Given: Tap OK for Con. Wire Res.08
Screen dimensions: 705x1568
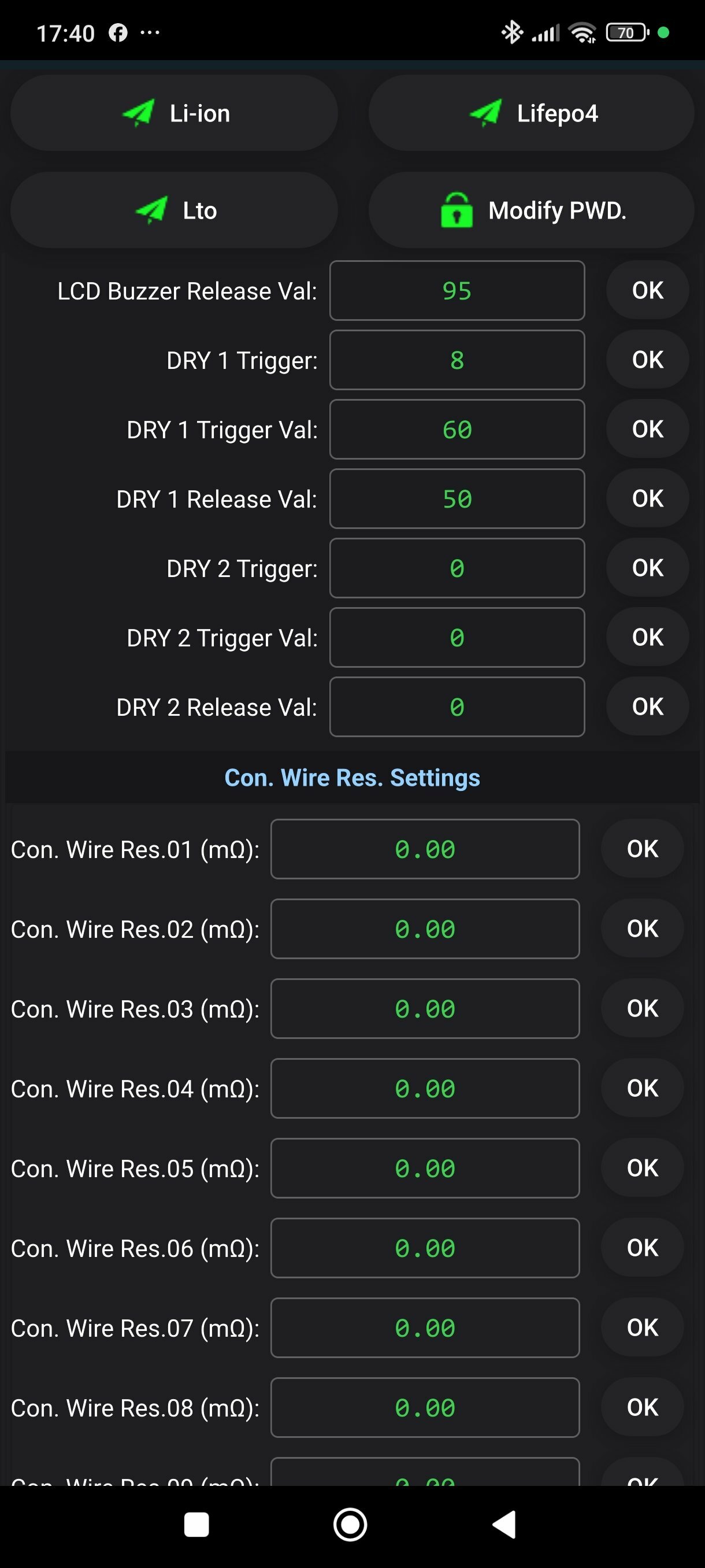Looking at the screenshot, I should pos(643,1408).
